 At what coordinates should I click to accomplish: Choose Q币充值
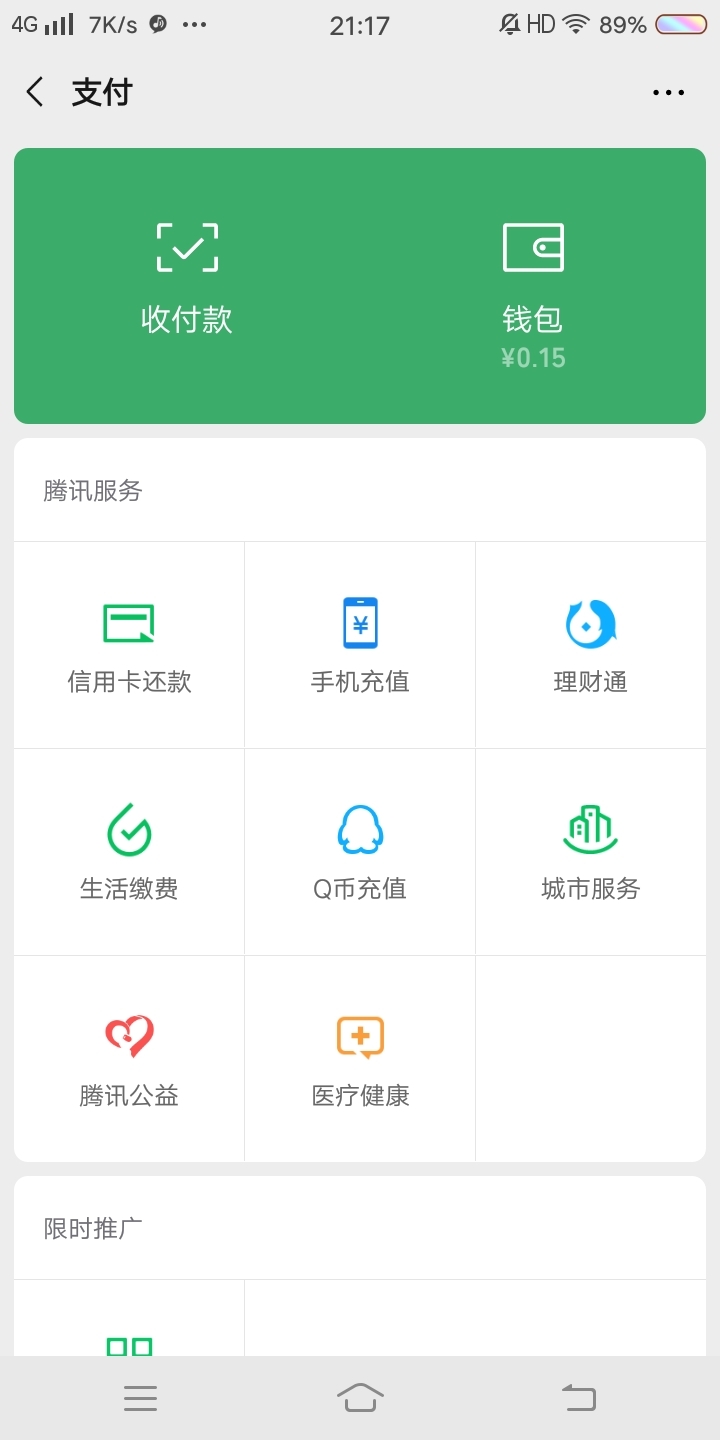[x=360, y=852]
